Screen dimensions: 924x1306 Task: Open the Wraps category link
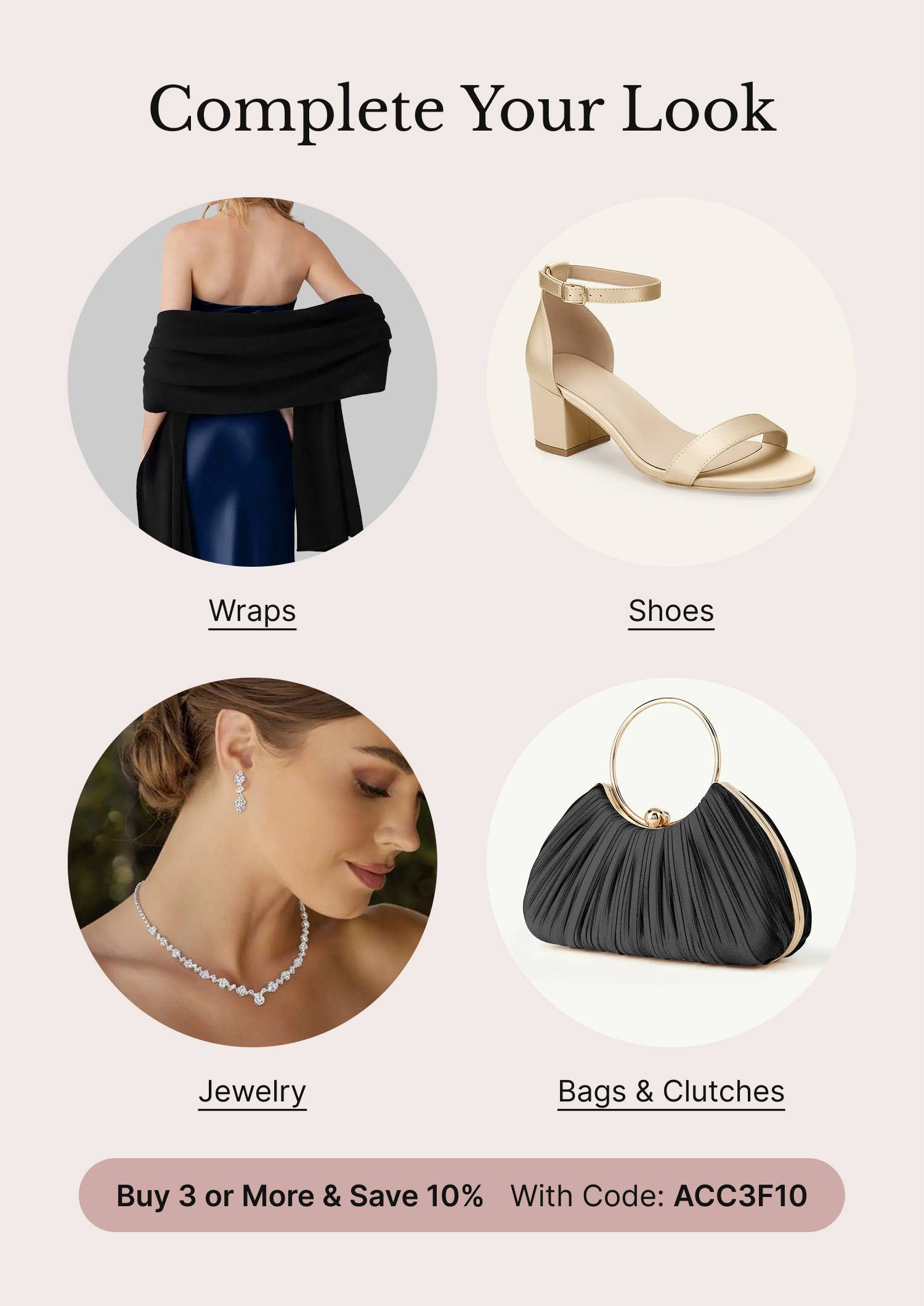click(x=252, y=611)
